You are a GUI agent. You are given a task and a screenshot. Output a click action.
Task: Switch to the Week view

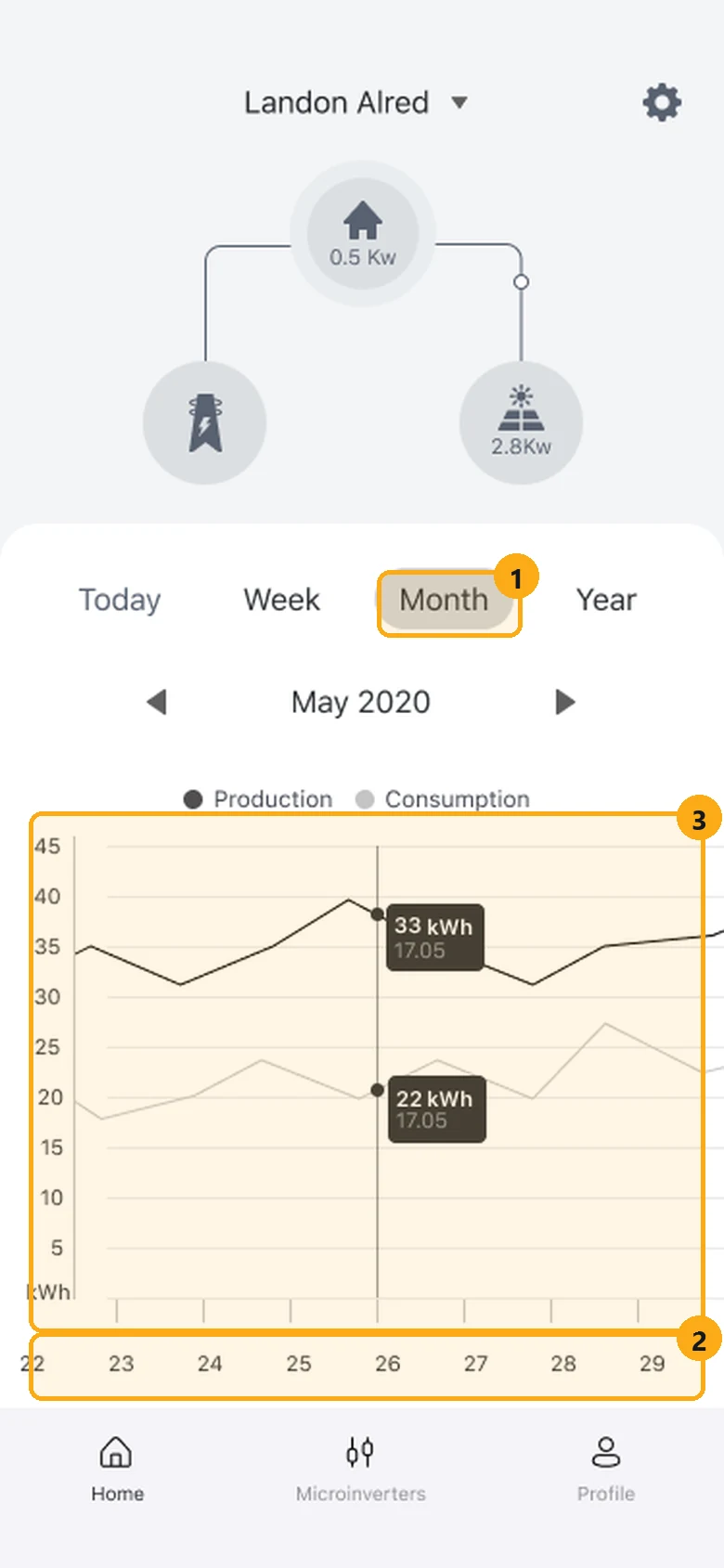point(281,600)
